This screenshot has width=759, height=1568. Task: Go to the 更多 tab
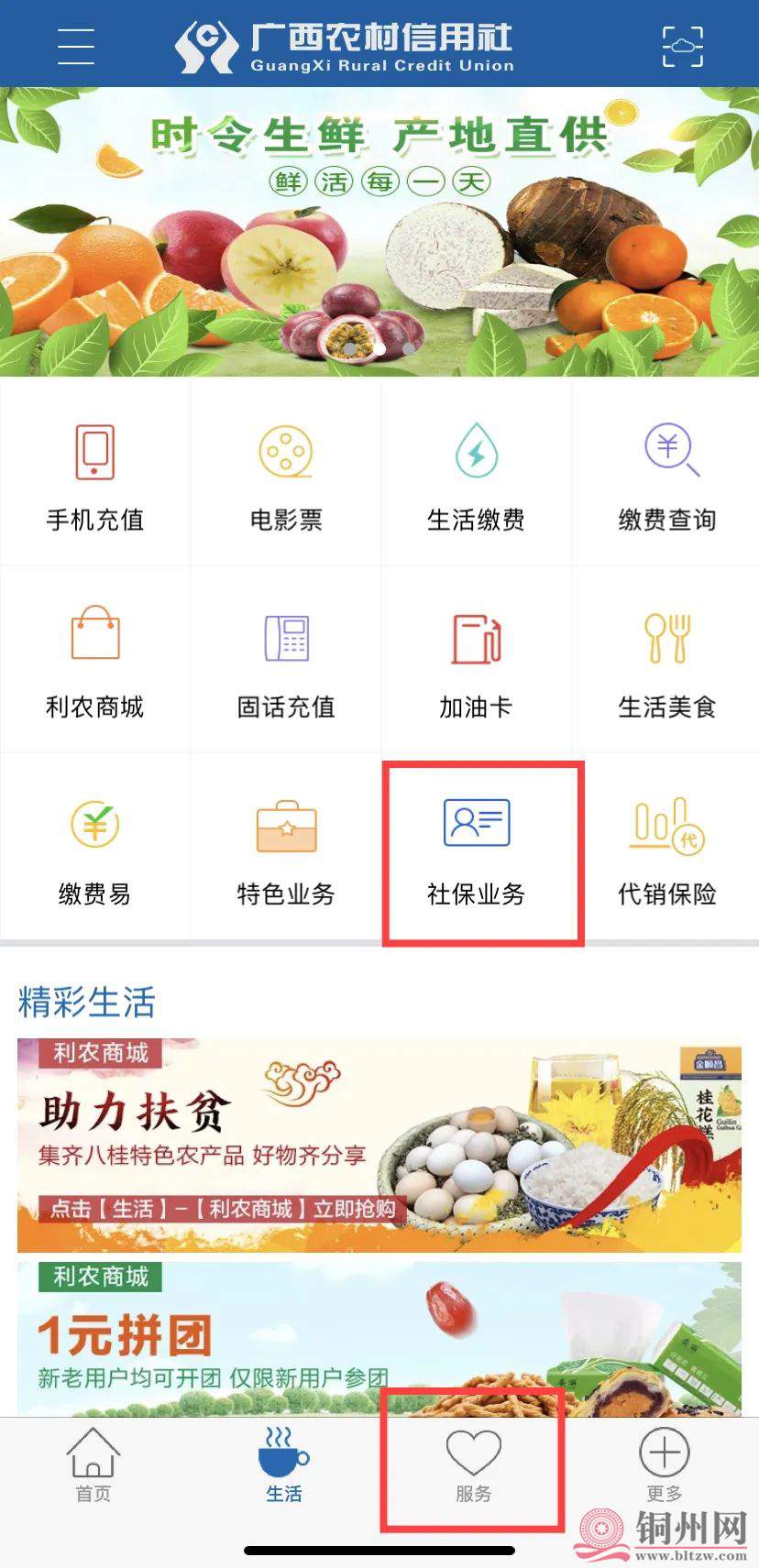click(664, 1466)
